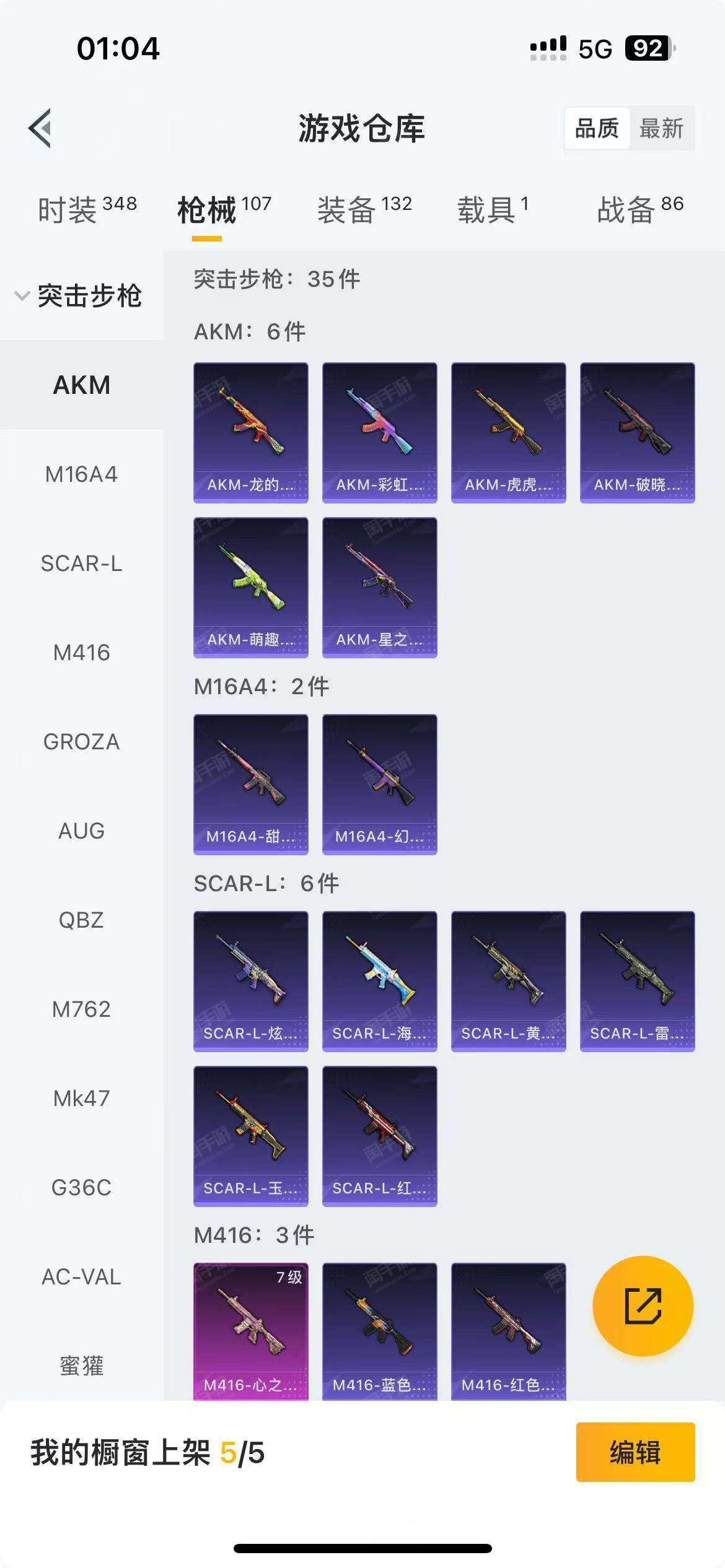Select M16A4 in the side list
Image resolution: width=725 pixels, height=1568 pixels.
[x=81, y=474]
